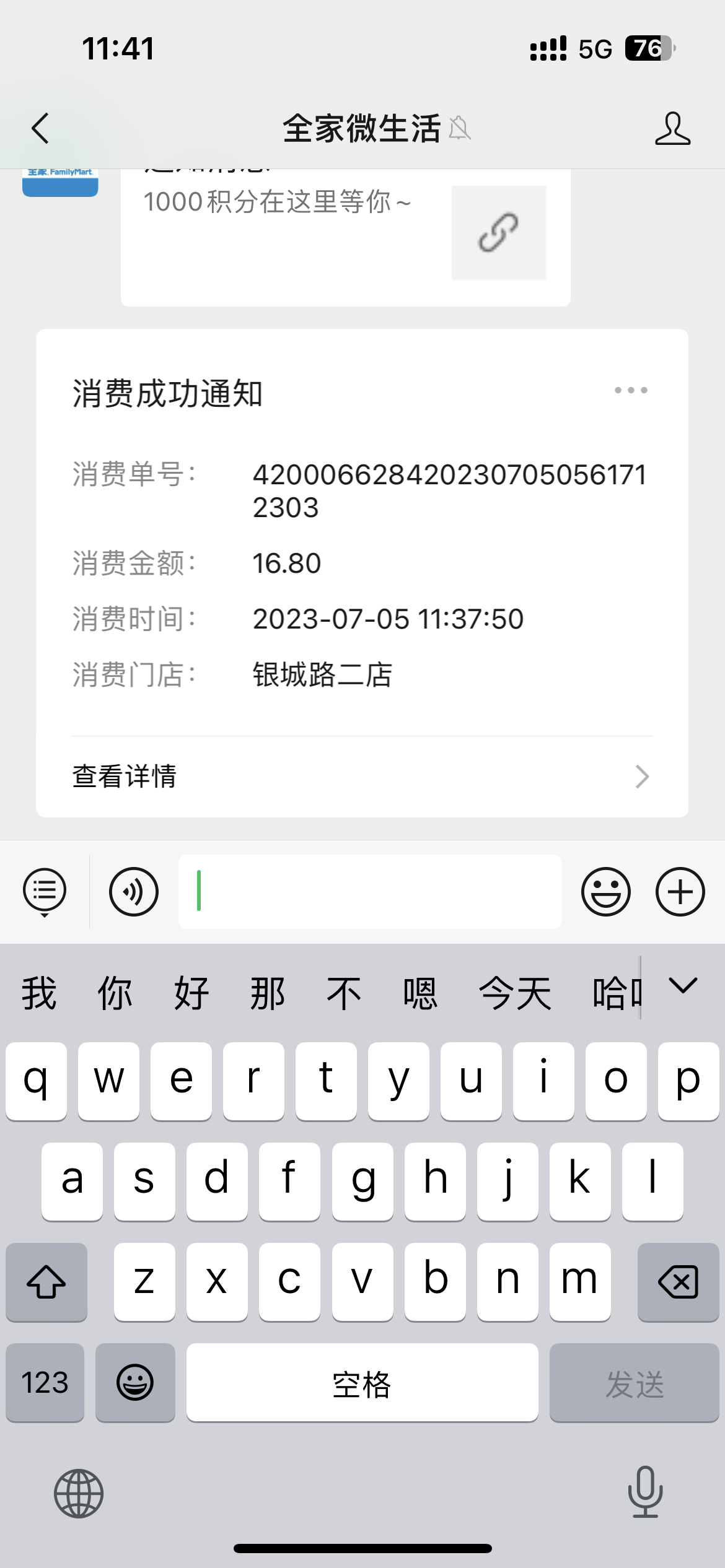Switch to the account service menu
725x1568 pixels.
pos(45,892)
